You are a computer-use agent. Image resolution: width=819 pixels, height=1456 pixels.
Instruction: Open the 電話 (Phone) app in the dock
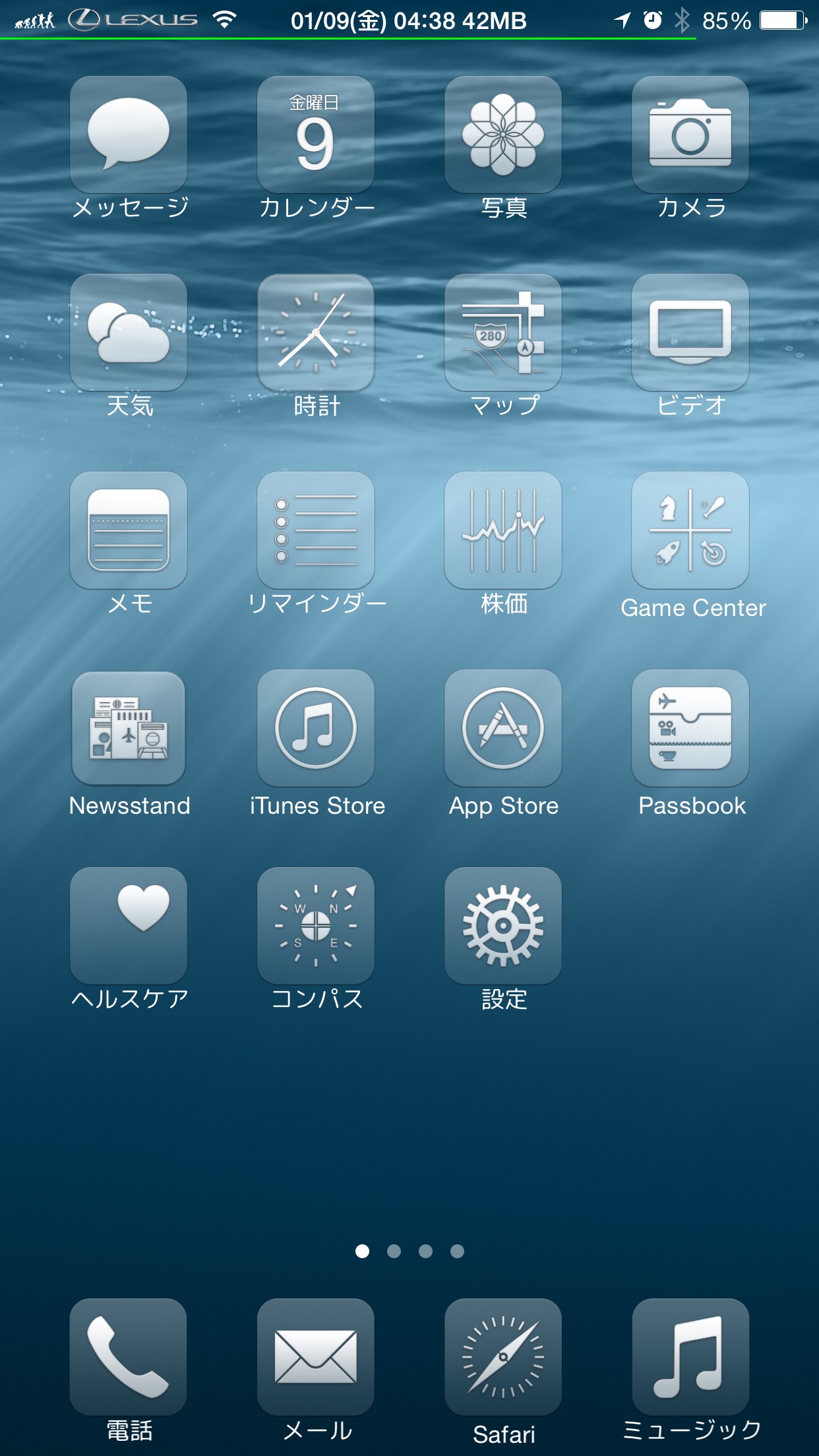tap(129, 1357)
